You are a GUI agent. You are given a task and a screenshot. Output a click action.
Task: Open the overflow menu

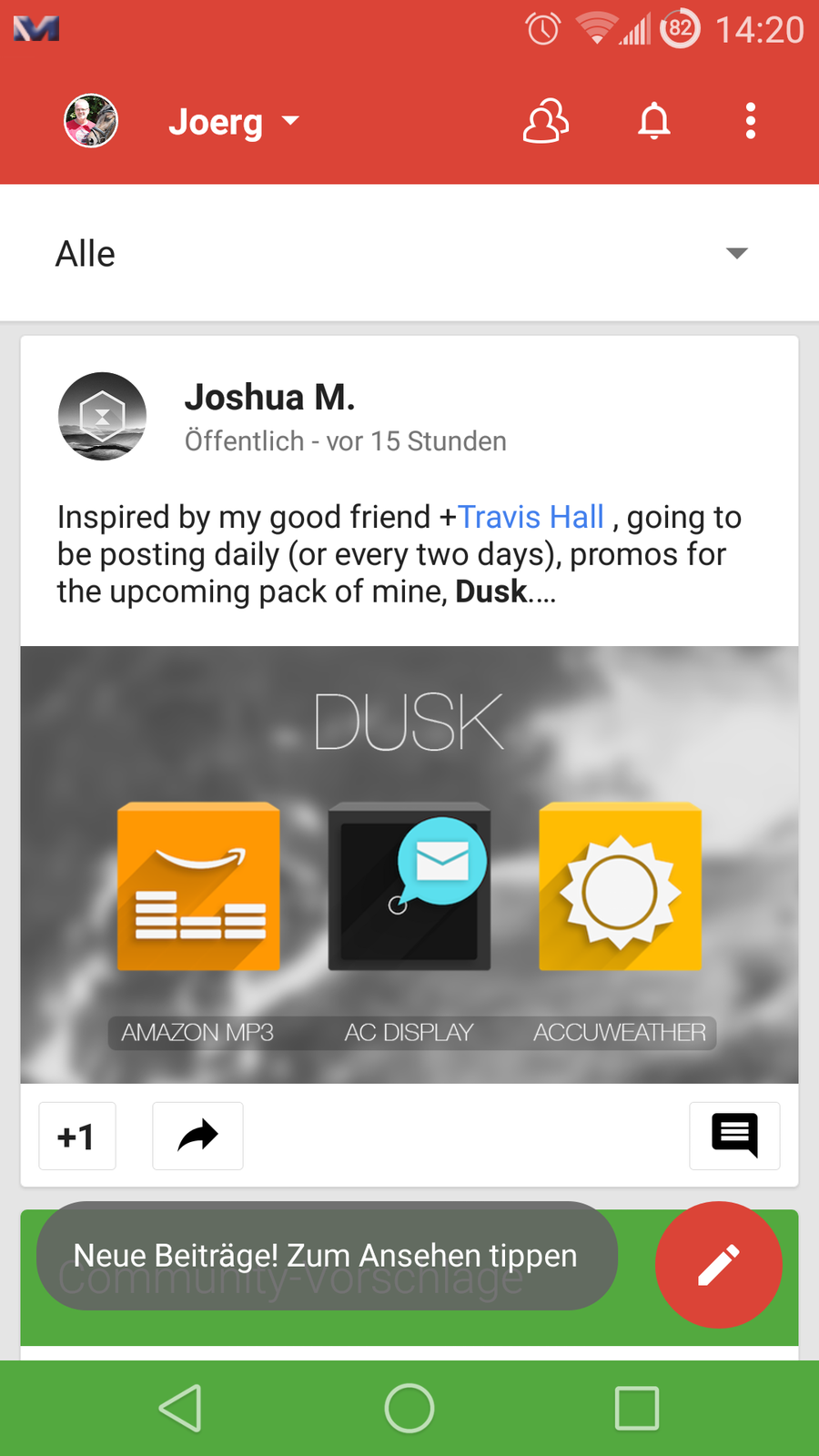750,121
